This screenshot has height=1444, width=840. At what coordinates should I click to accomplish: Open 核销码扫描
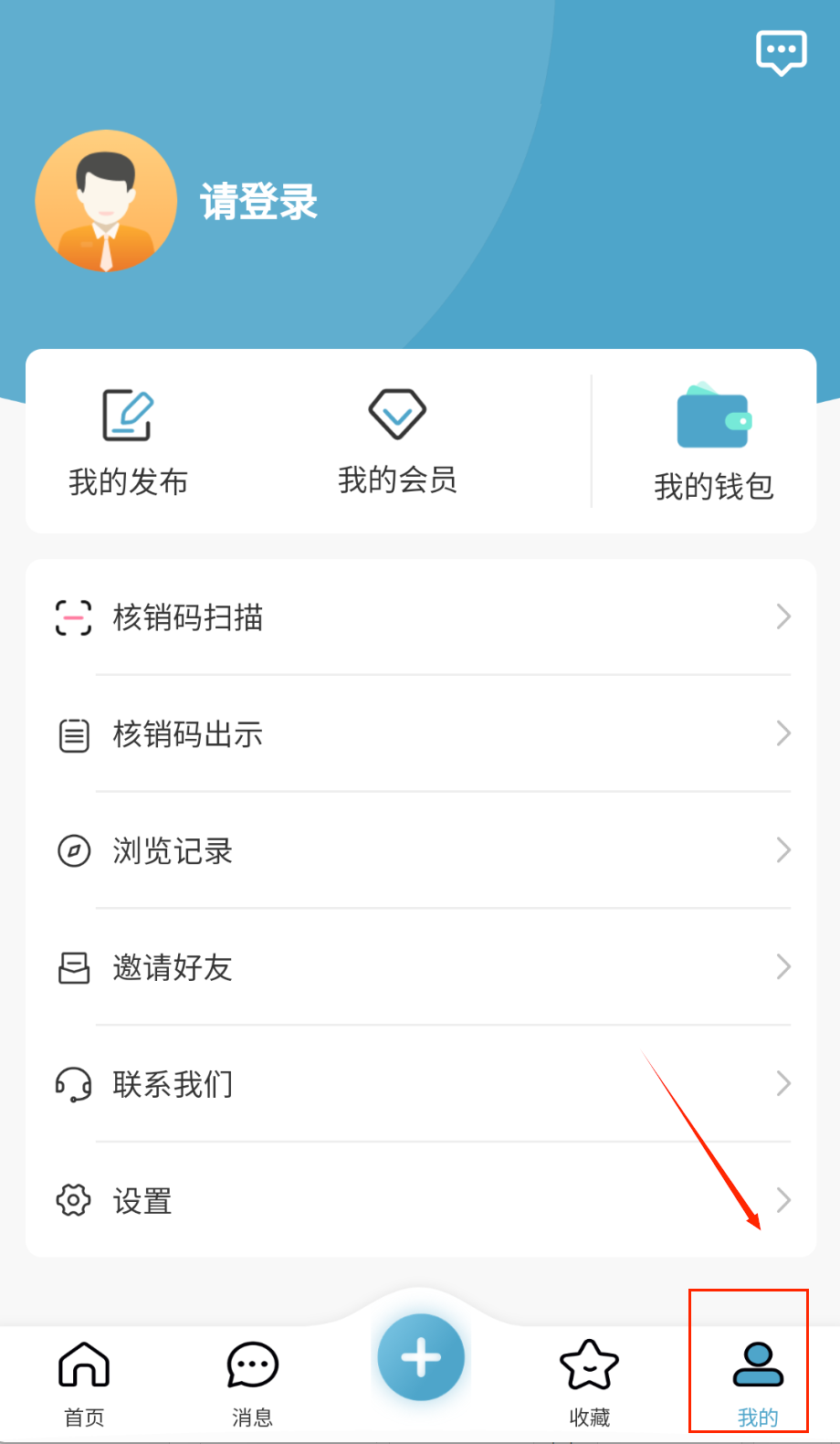[420, 617]
